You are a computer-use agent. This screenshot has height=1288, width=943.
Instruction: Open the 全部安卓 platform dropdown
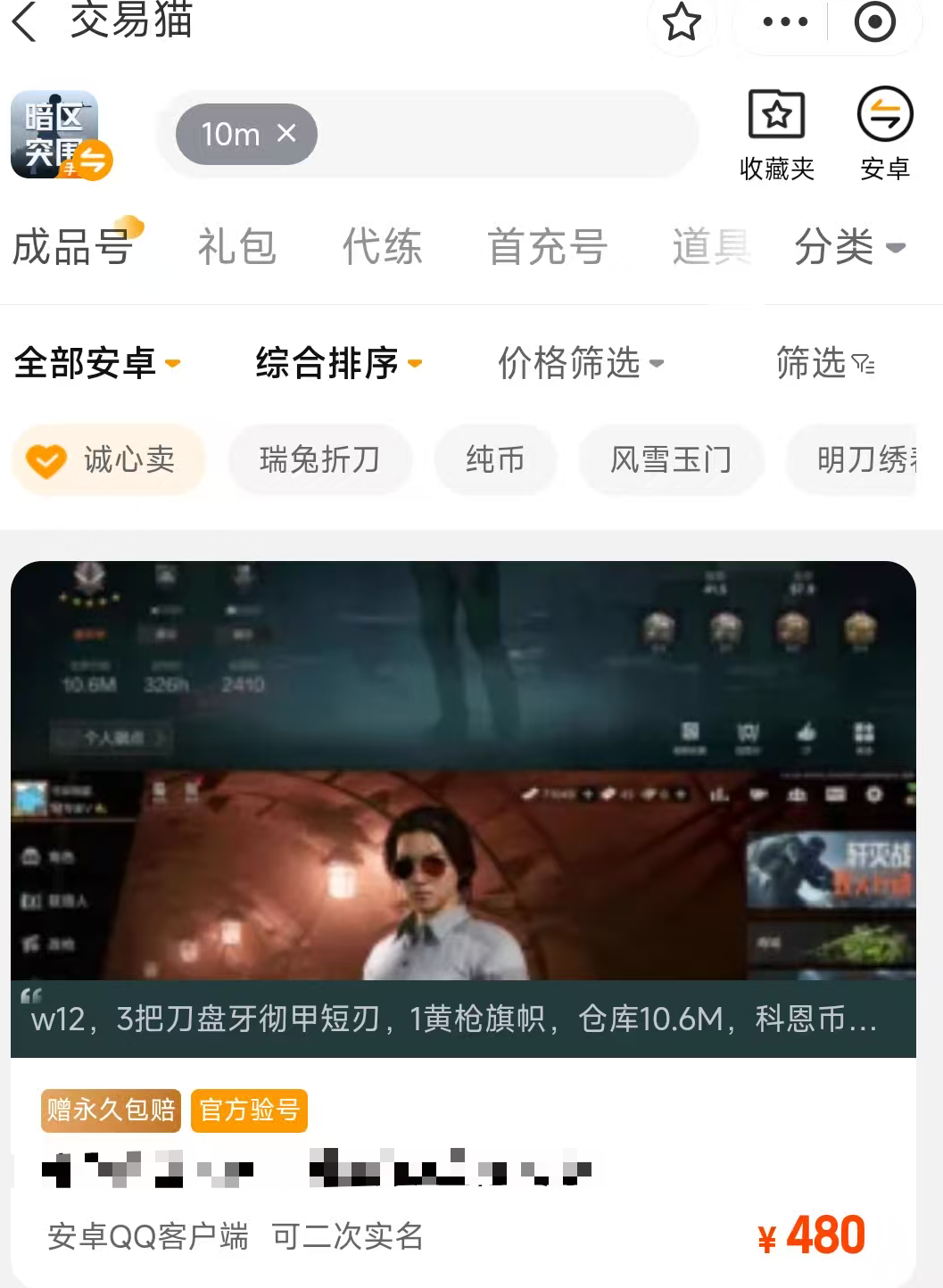[96, 363]
